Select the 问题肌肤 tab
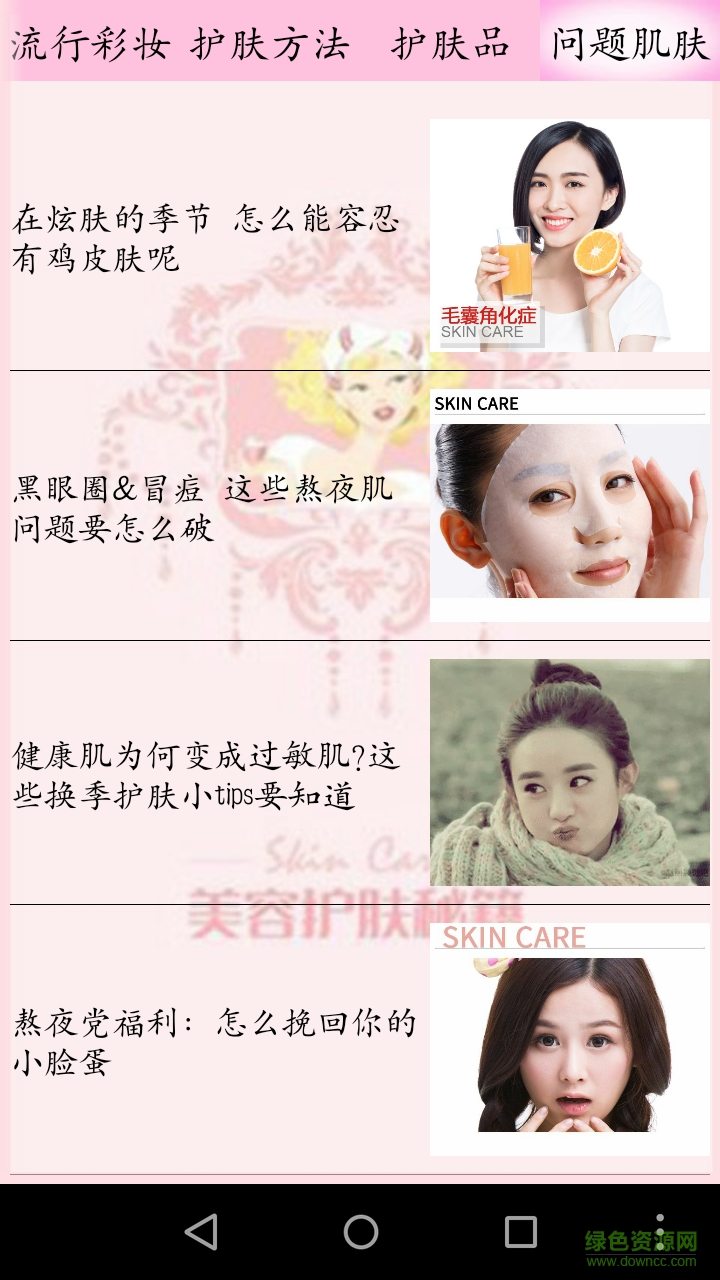 630,44
